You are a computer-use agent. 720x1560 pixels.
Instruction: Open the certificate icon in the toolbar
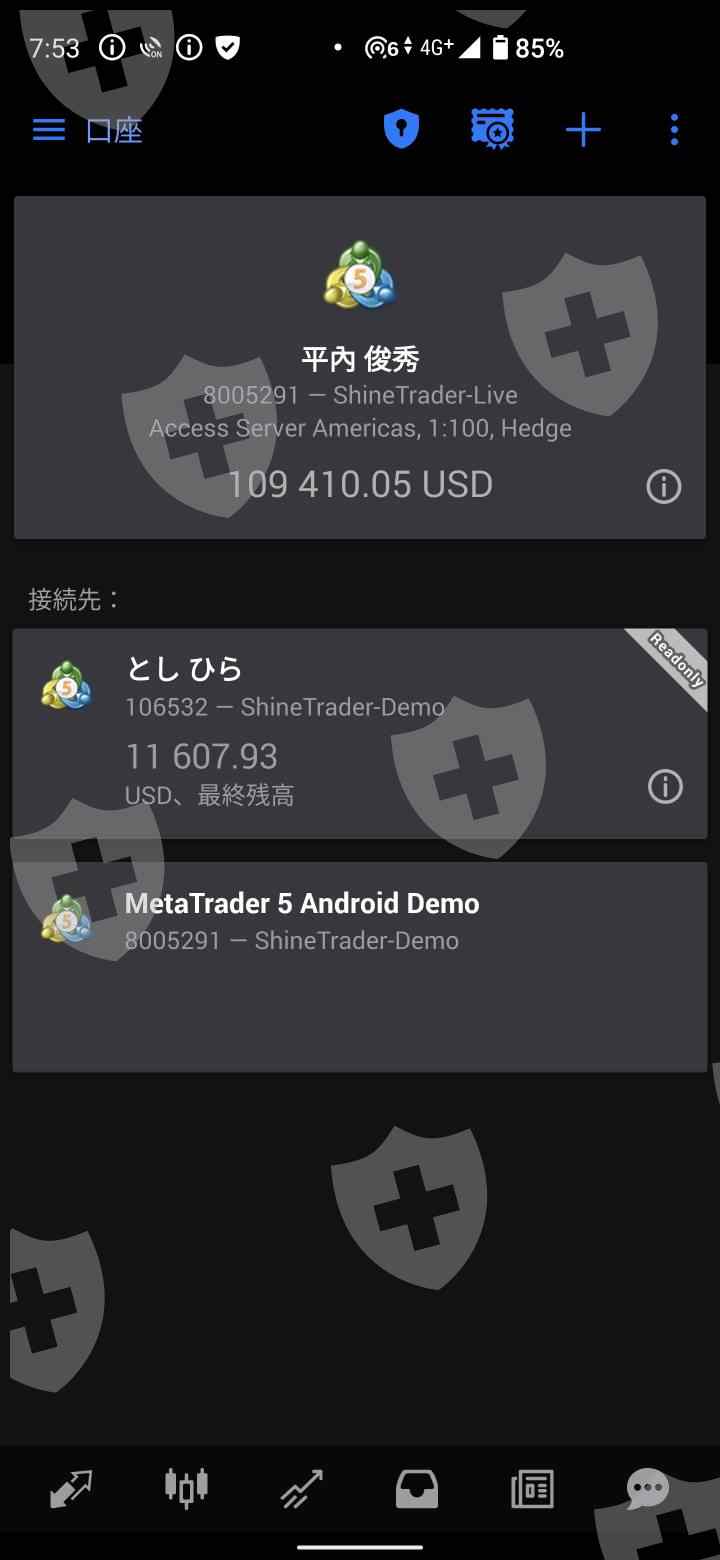[x=492, y=130]
